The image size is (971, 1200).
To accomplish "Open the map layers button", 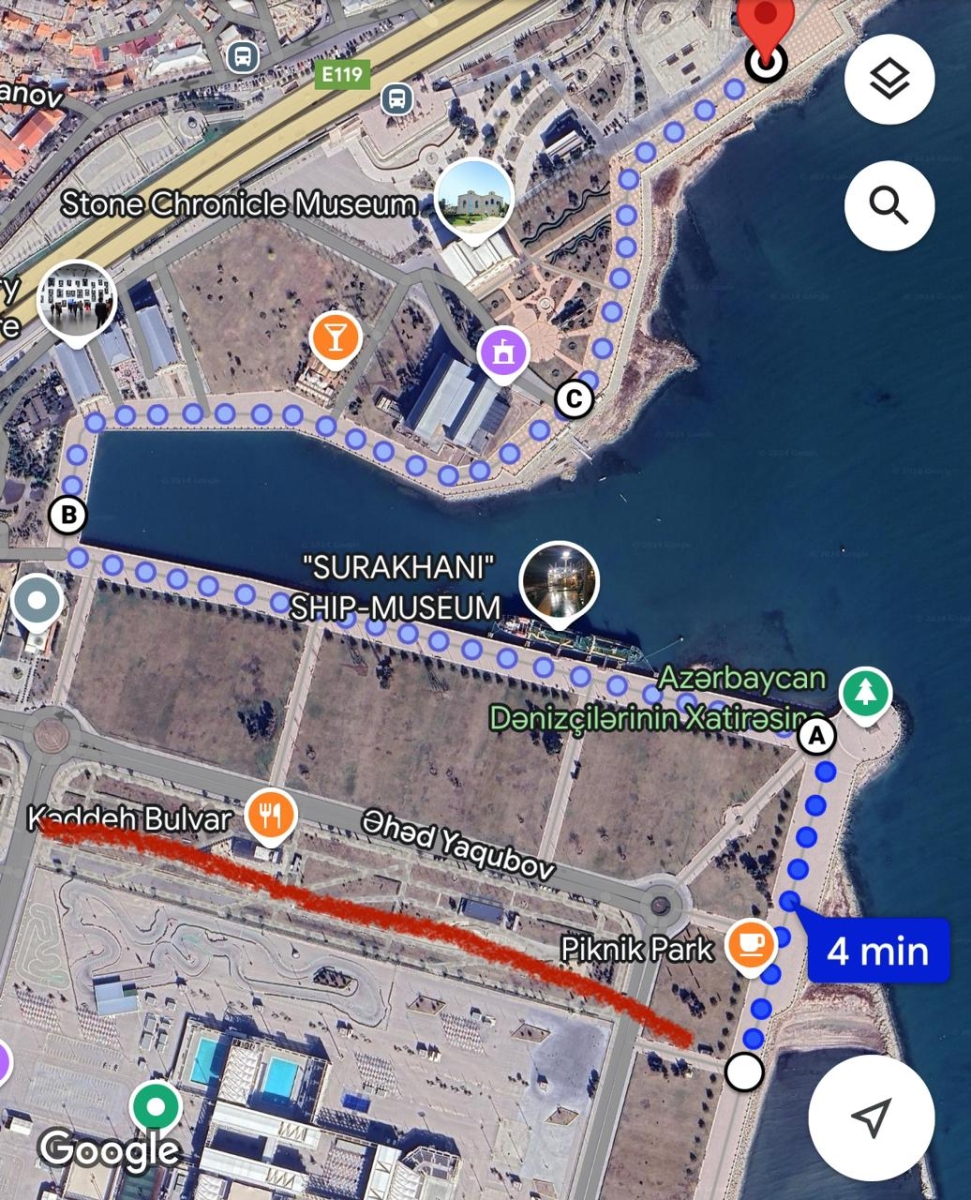I will 889,79.
